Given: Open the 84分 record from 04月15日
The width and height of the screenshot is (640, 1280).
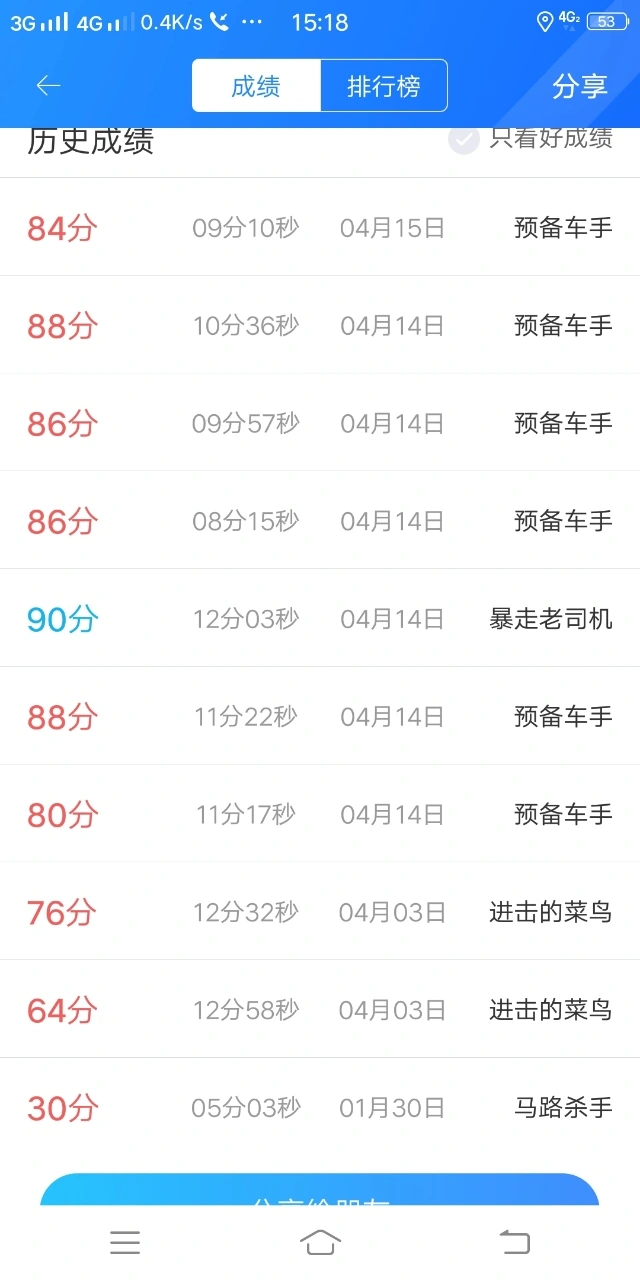Looking at the screenshot, I should (320, 228).
